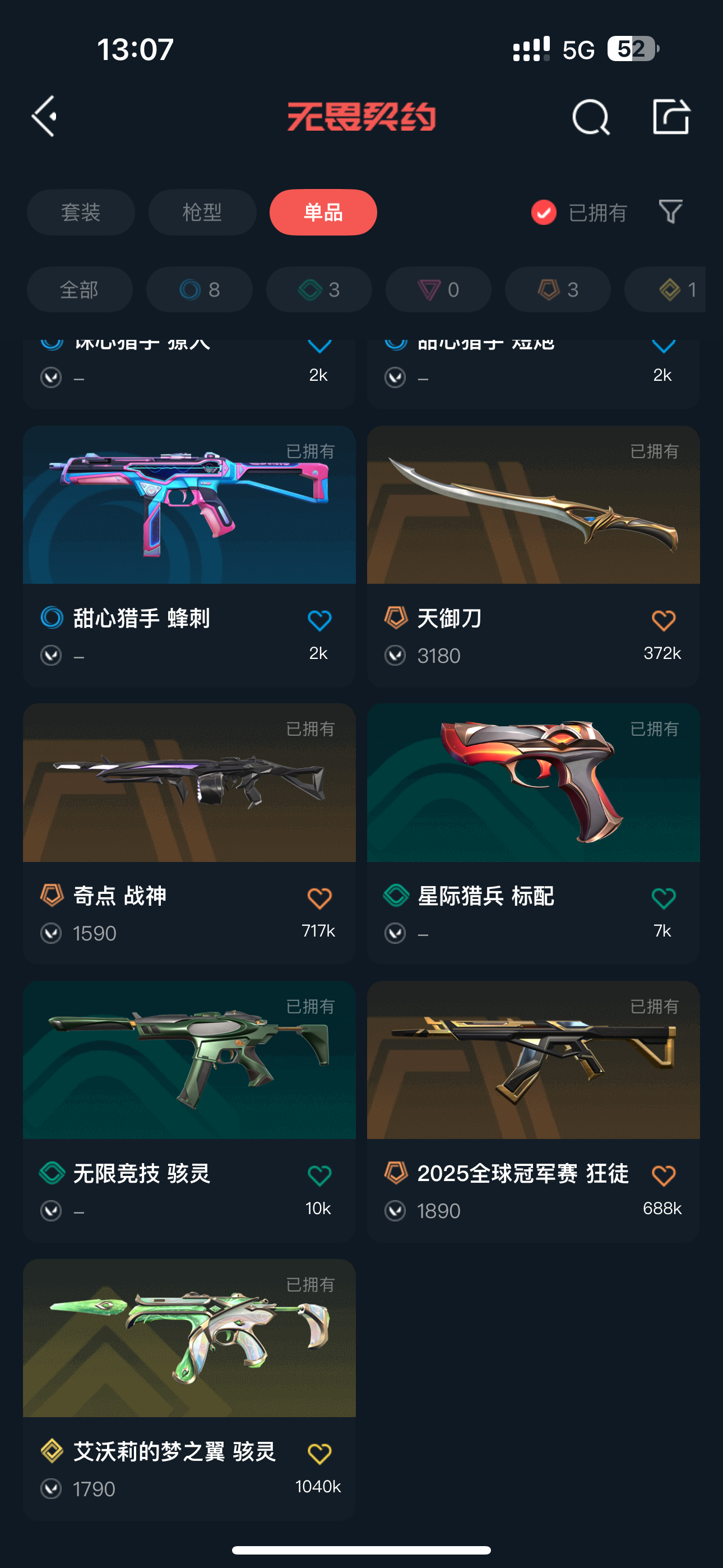
Task: Filter by the green rarity chip with 3
Action: tap(319, 290)
